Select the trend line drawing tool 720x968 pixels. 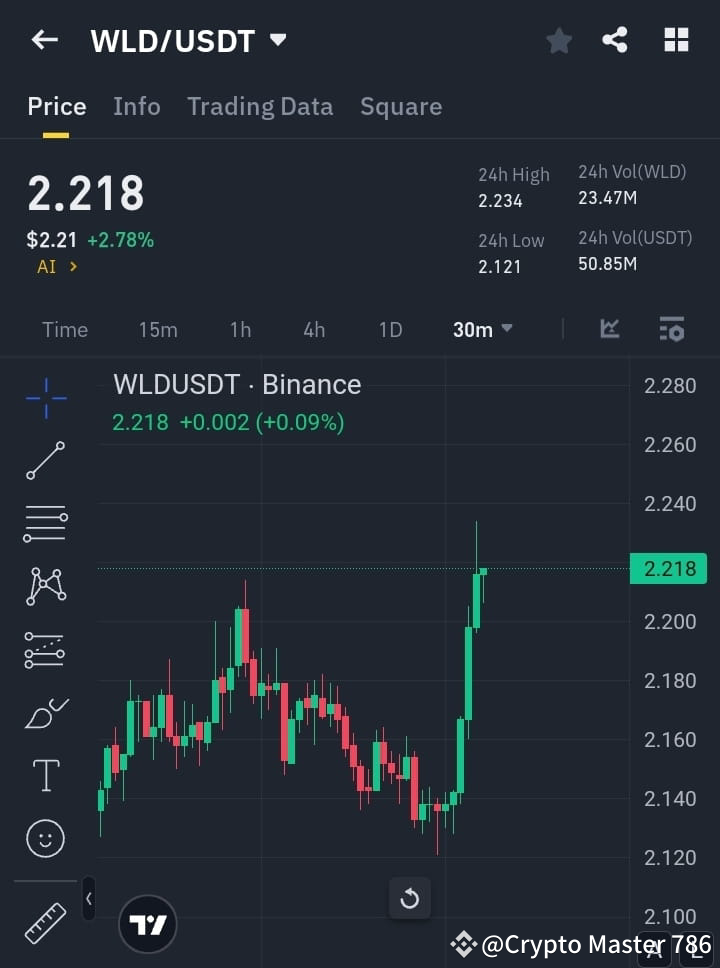point(44,462)
